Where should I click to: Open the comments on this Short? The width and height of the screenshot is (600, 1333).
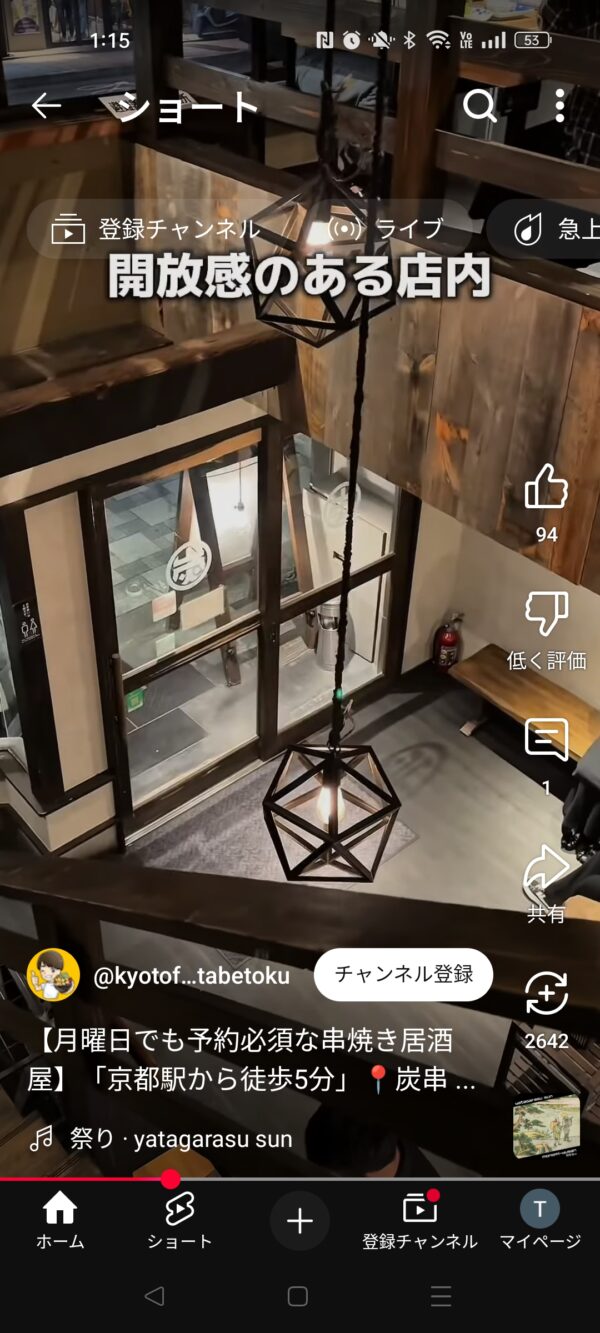pyautogui.click(x=546, y=741)
